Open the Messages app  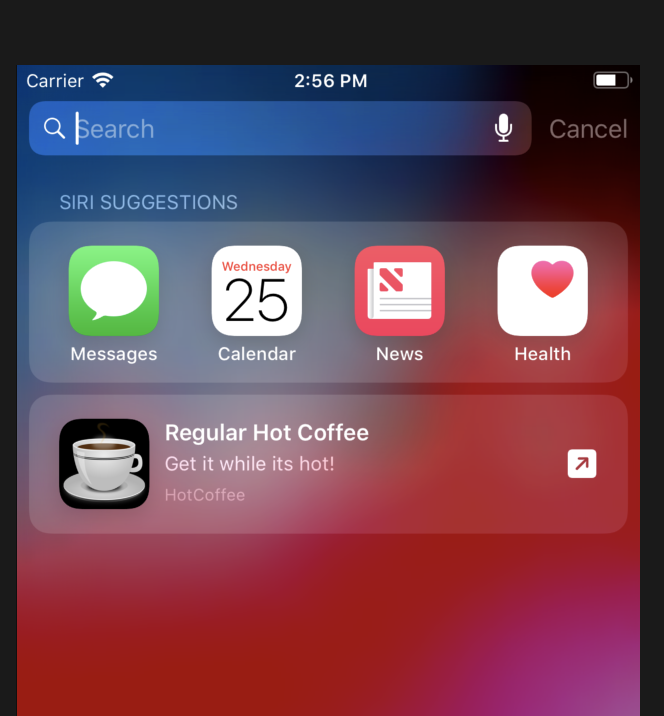pos(114,291)
